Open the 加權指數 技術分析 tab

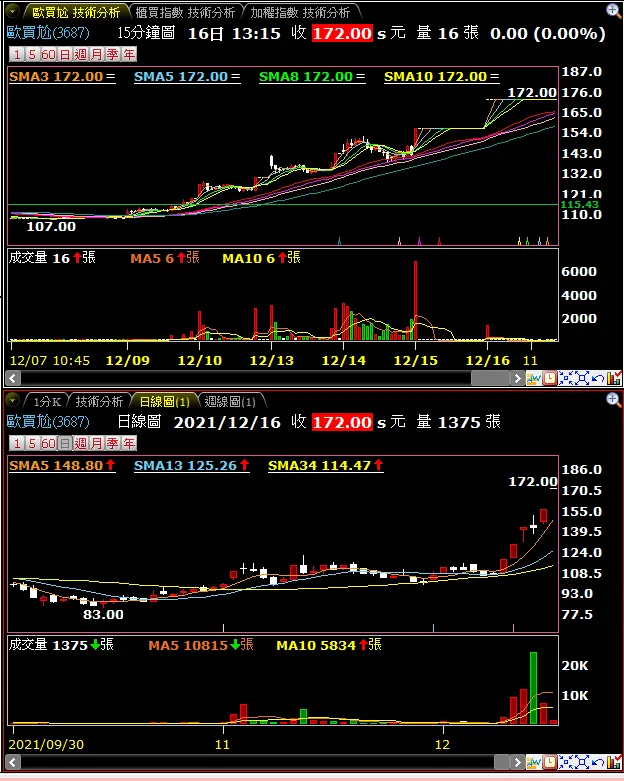(299, 13)
